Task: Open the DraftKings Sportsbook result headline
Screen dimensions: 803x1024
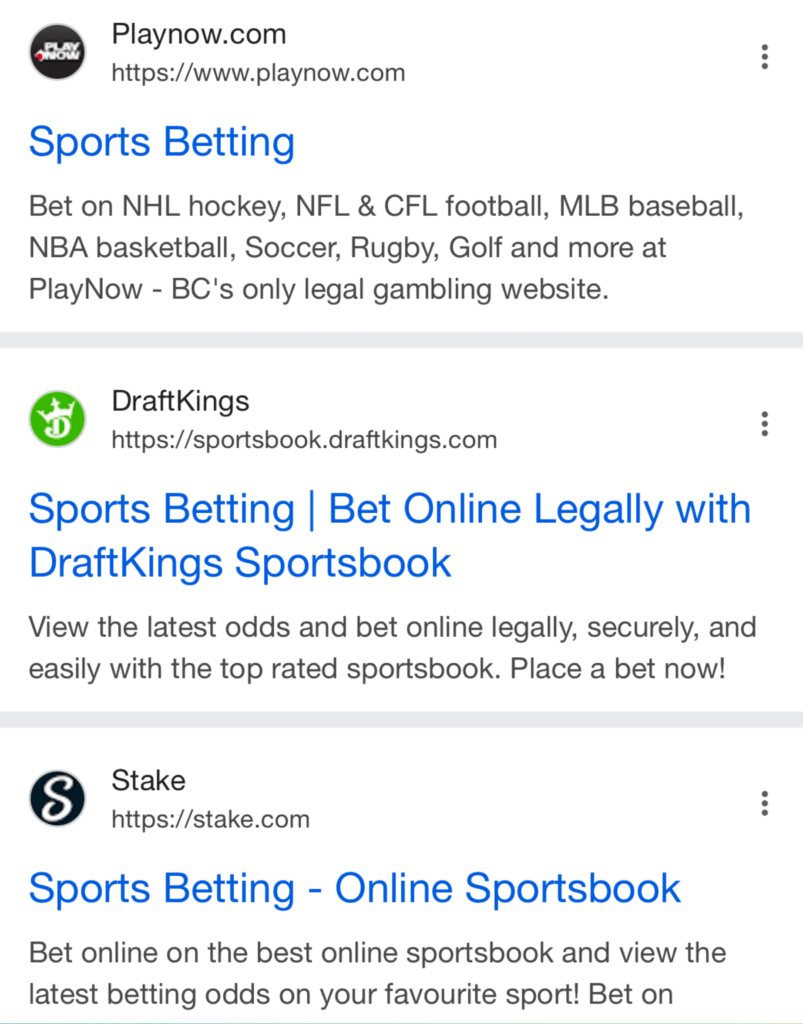Action: (390, 535)
